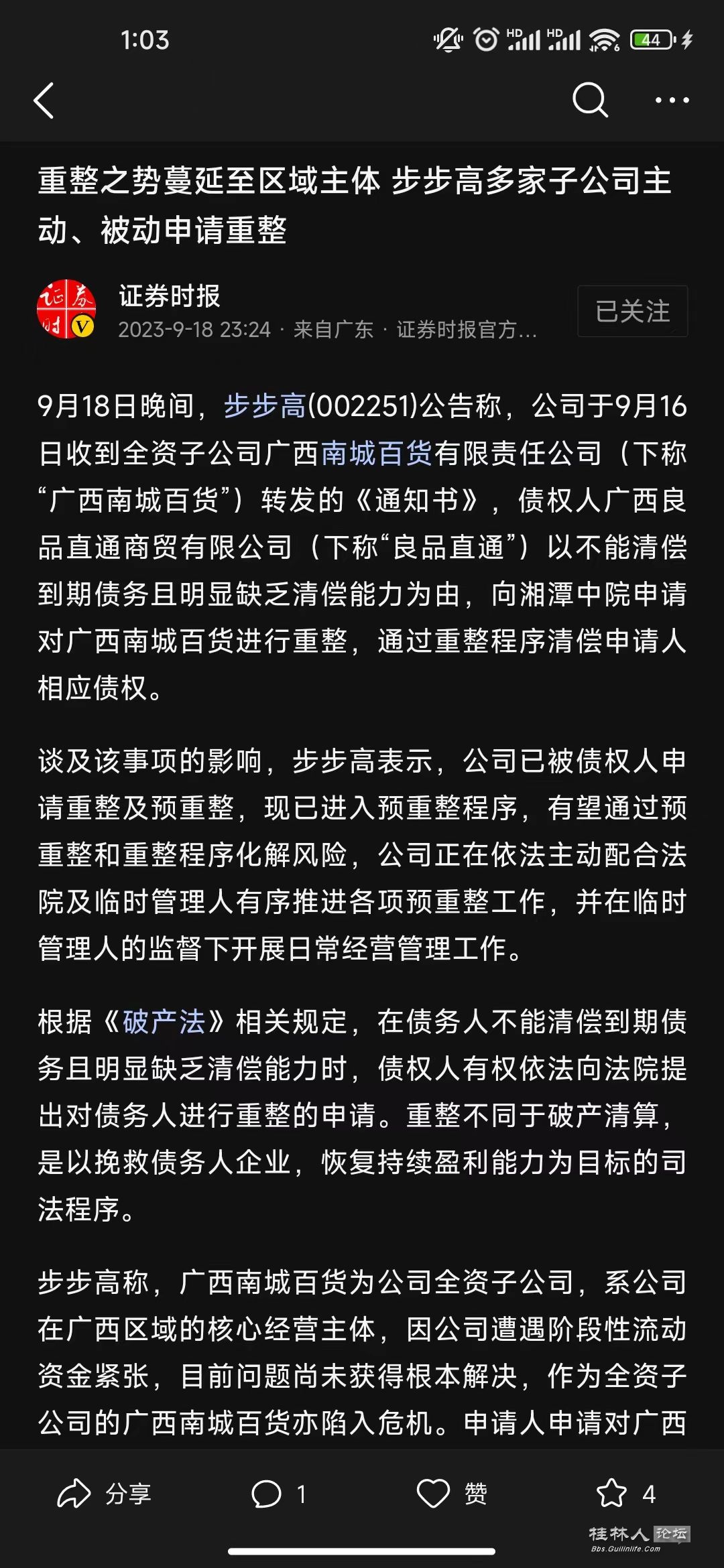View the article's comments
The width and height of the screenshot is (724, 1568).
[x=278, y=1494]
